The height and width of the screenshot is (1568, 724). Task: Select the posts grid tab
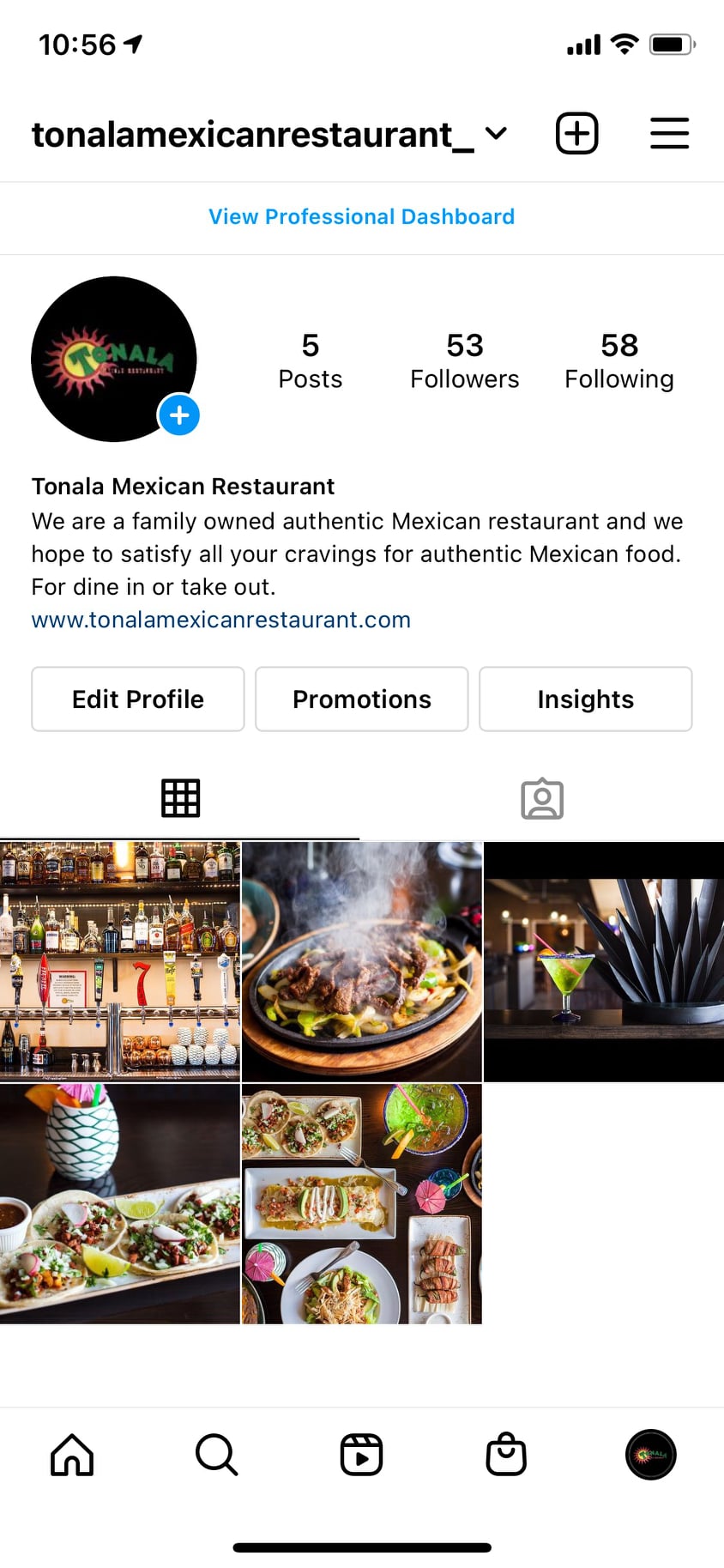(x=180, y=799)
